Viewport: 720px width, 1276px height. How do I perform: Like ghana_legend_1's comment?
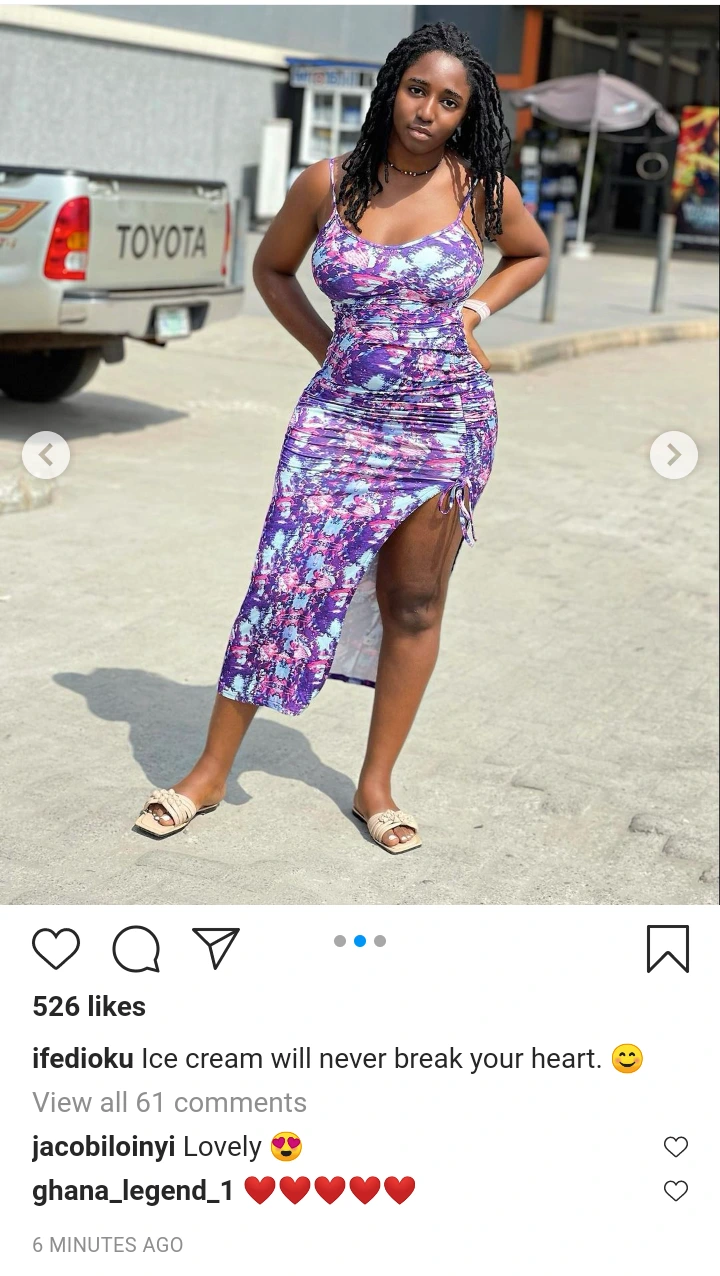pyautogui.click(x=676, y=1191)
